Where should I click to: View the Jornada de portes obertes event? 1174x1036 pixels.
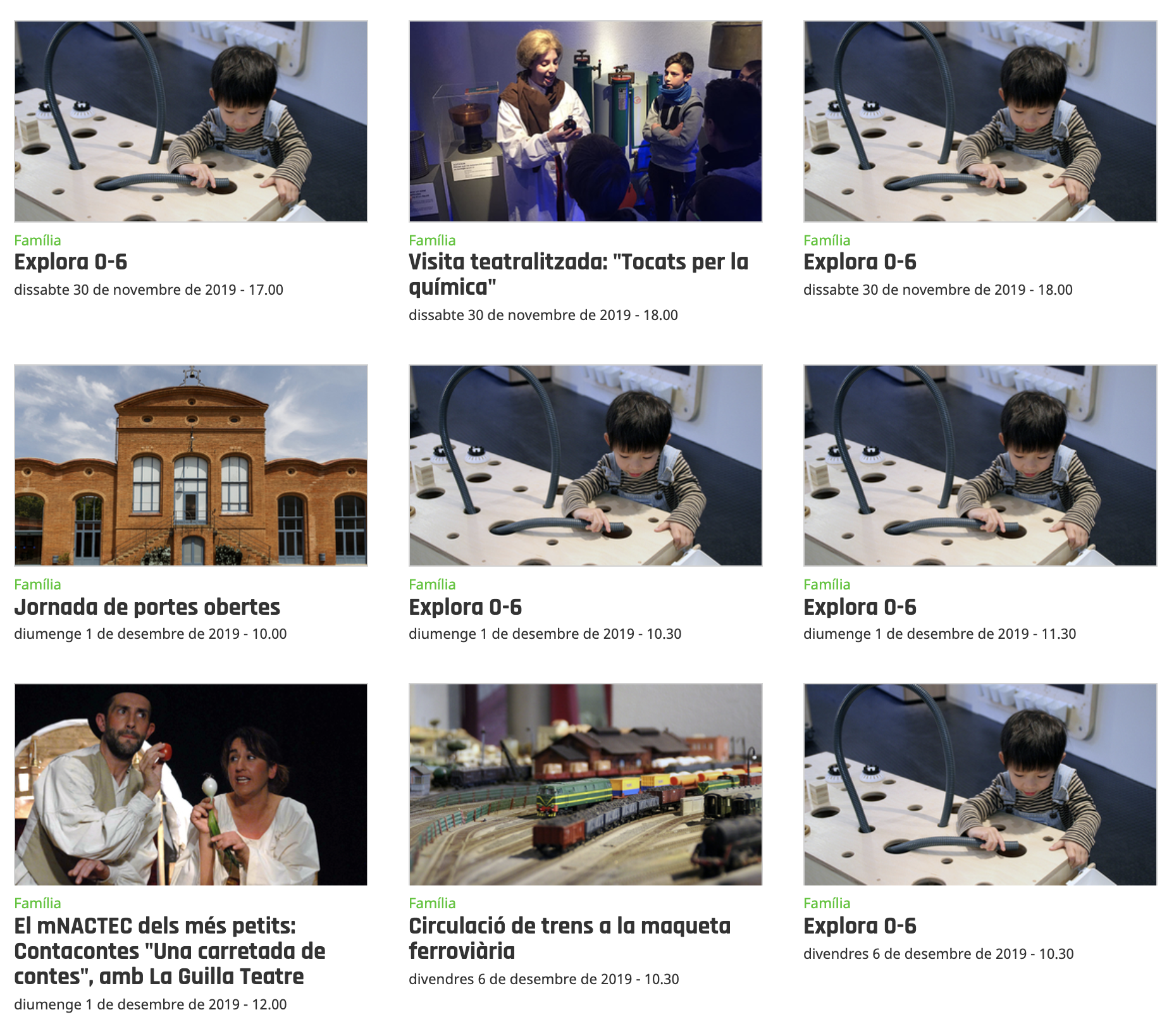point(147,607)
